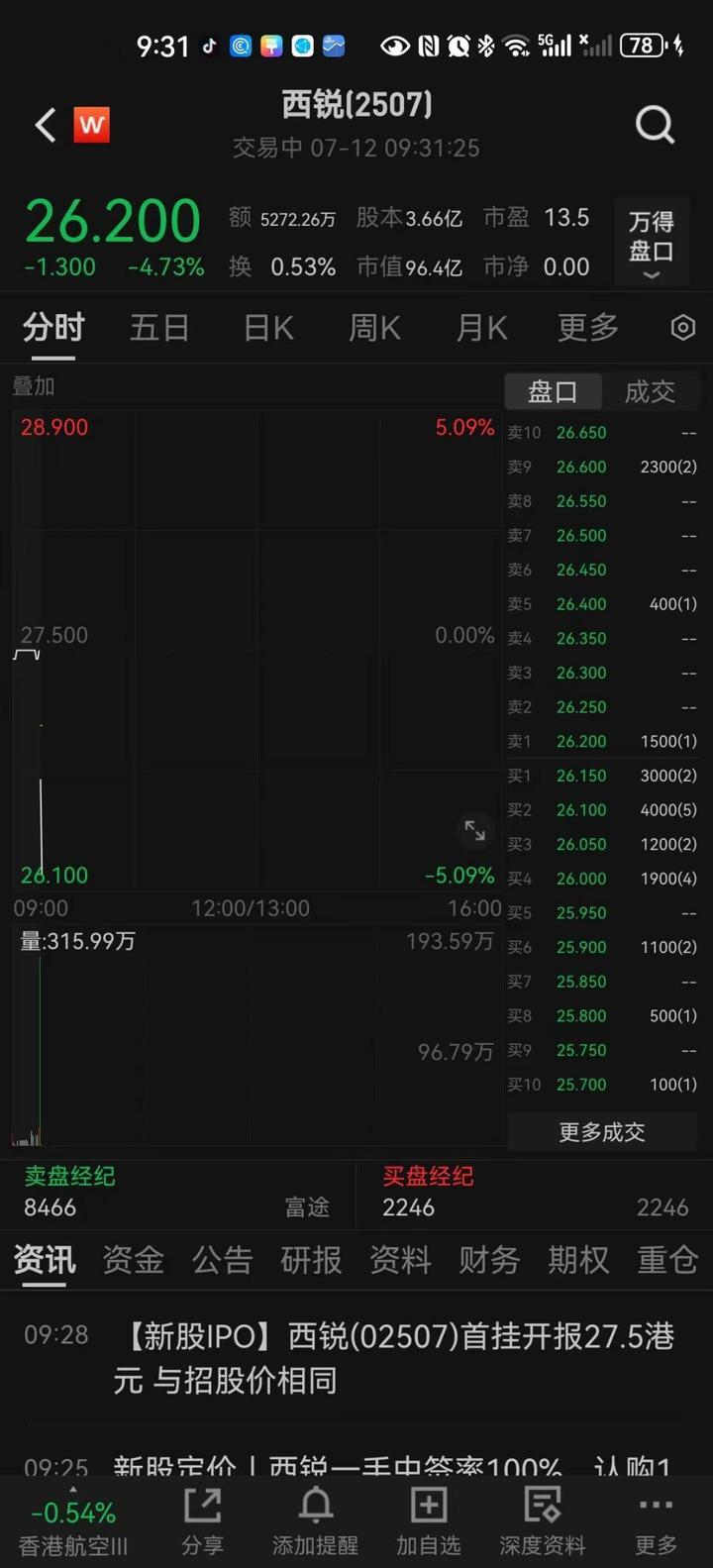Viewport: 713px width, 1568px height.
Task: Switch to the 日K chart tab
Action: [268, 328]
